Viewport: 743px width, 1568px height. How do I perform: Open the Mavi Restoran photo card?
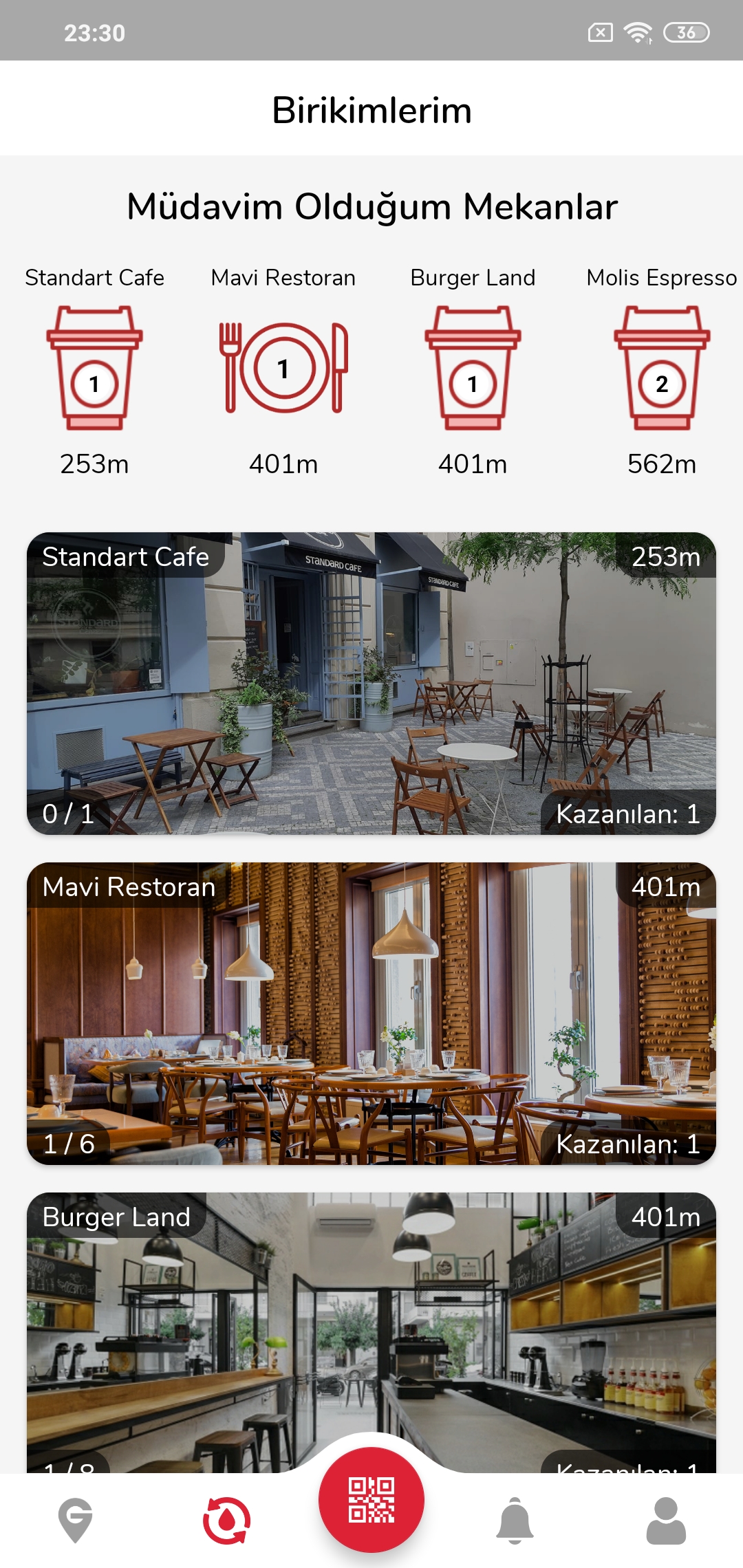(371, 1013)
